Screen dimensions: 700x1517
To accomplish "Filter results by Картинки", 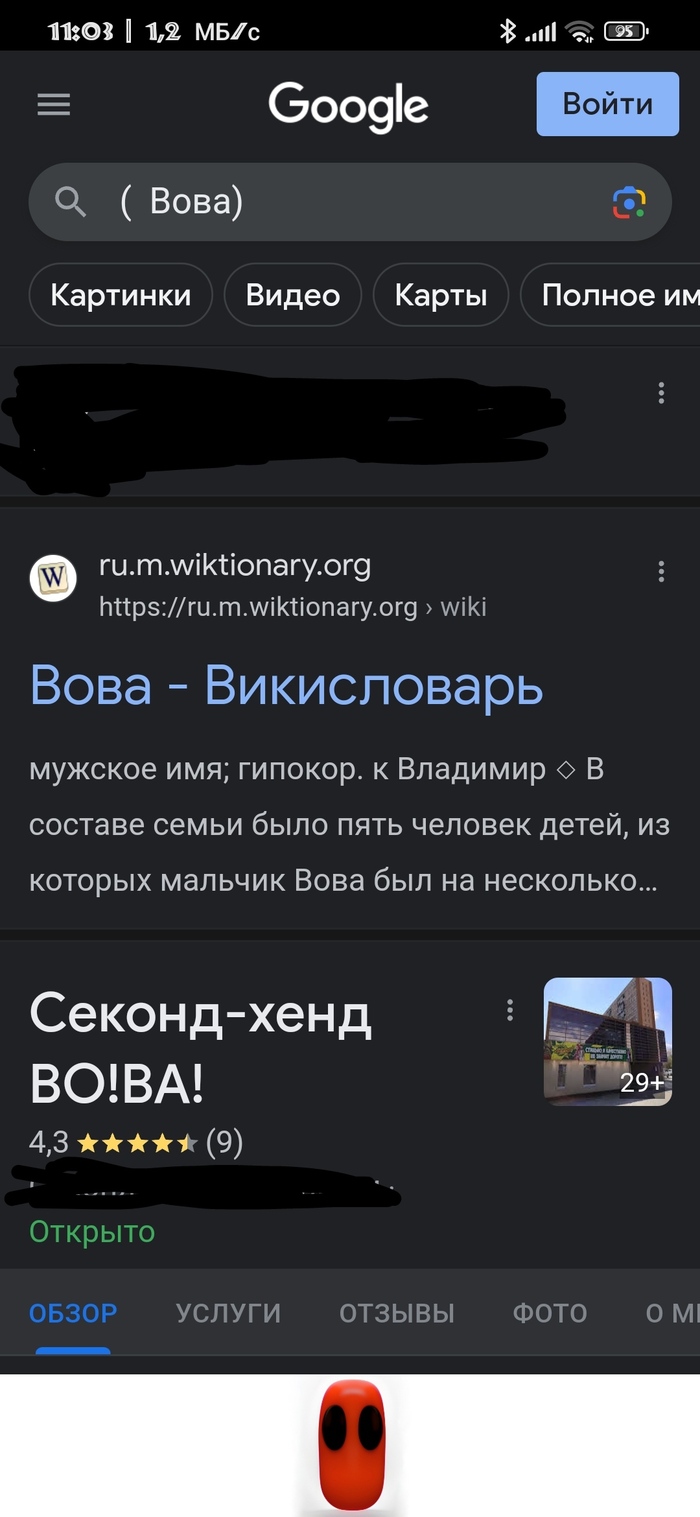I will (120, 295).
